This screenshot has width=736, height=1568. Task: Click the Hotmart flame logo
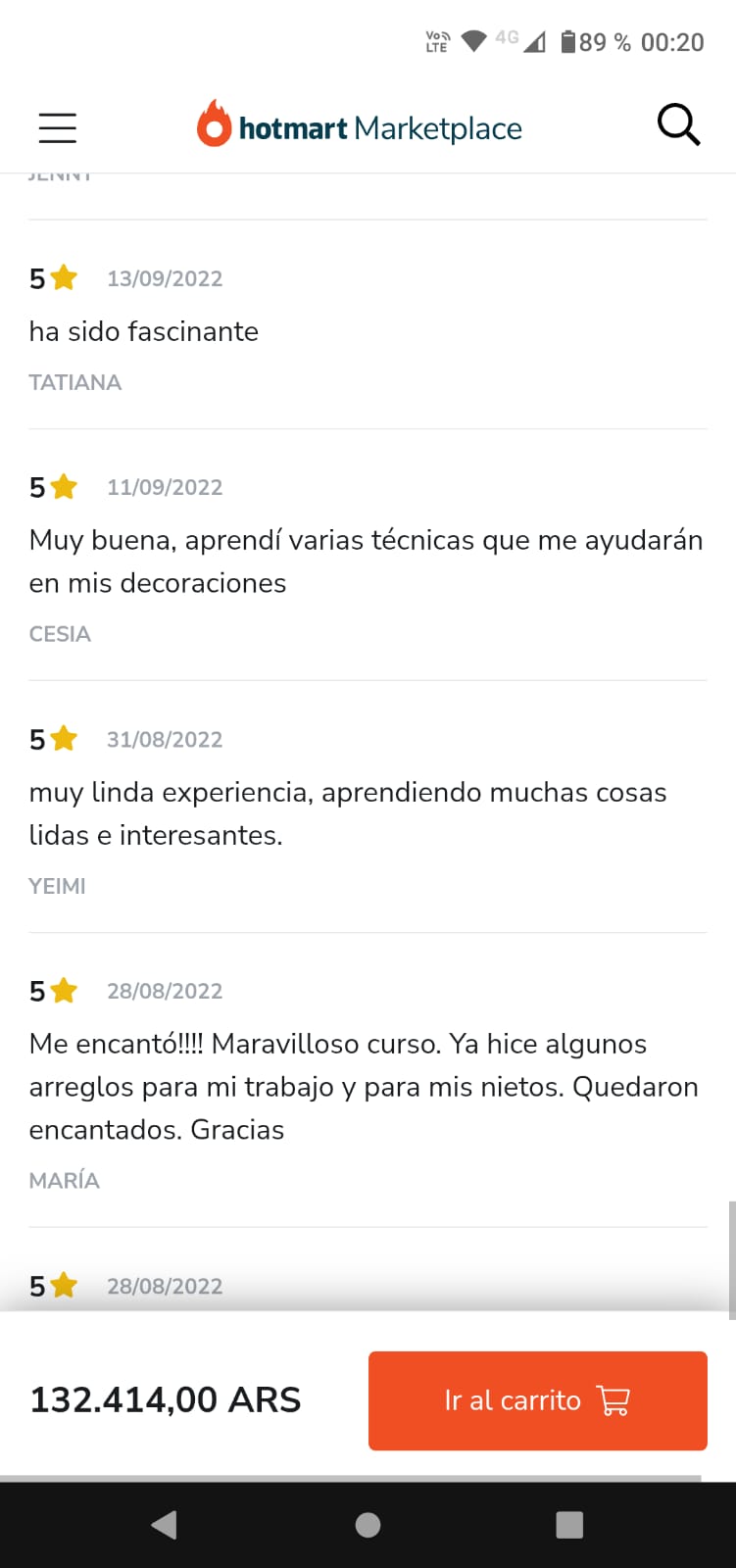click(213, 125)
